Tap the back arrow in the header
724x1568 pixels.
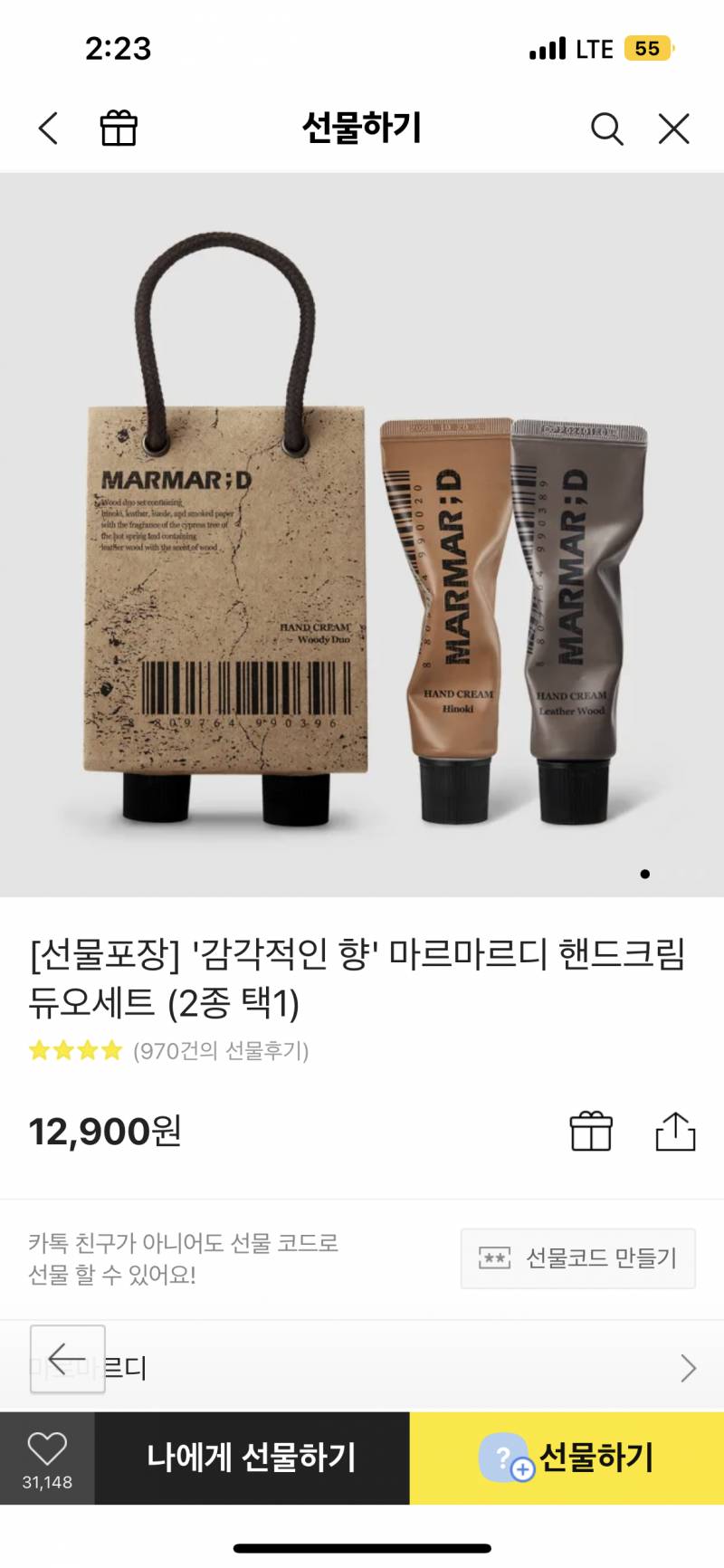tap(47, 129)
